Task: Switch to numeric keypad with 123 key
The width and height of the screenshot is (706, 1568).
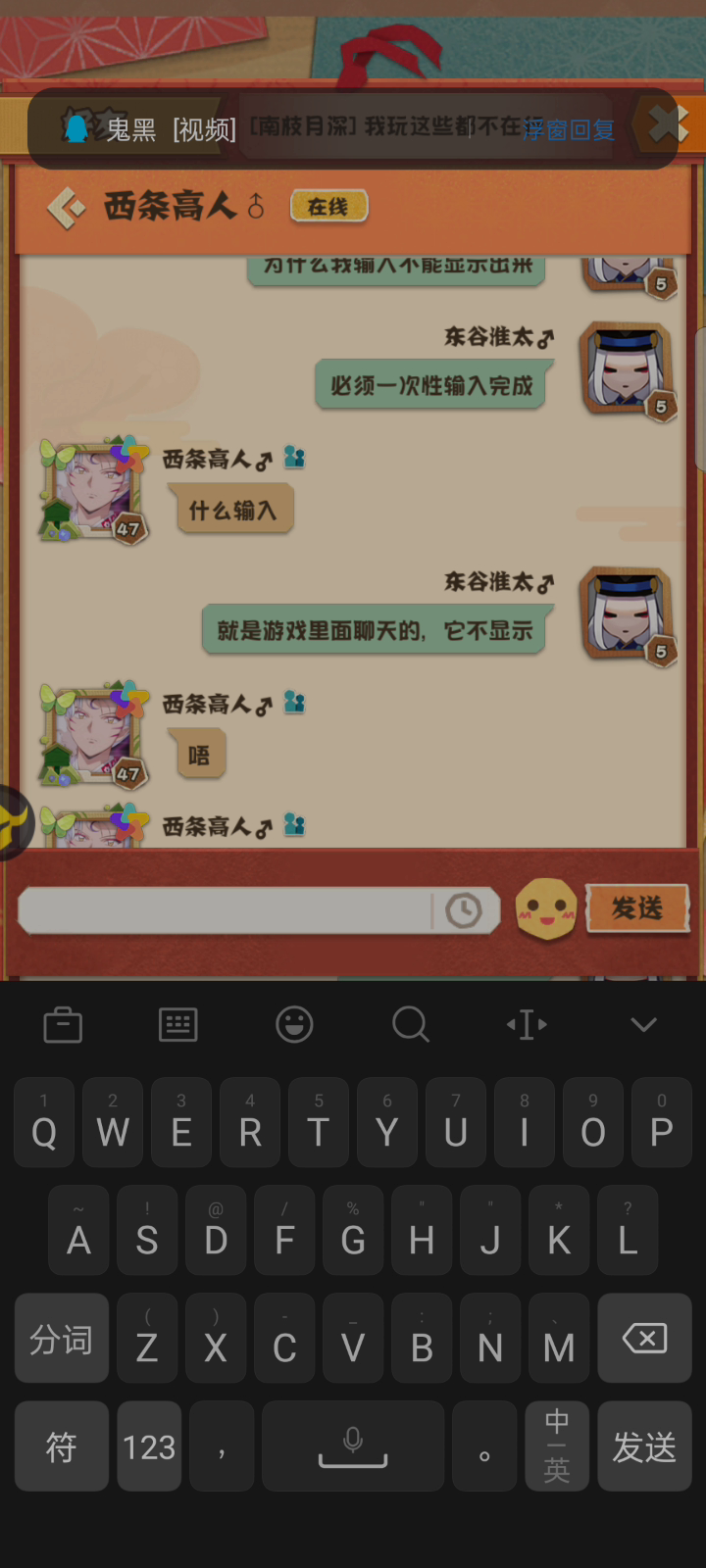Action: coord(149,1445)
